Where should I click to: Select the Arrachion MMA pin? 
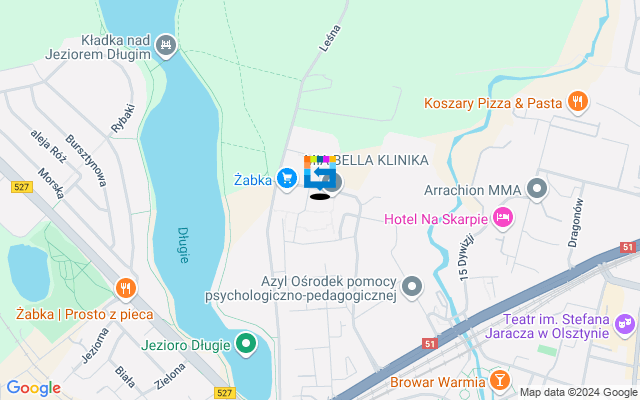click(x=537, y=188)
